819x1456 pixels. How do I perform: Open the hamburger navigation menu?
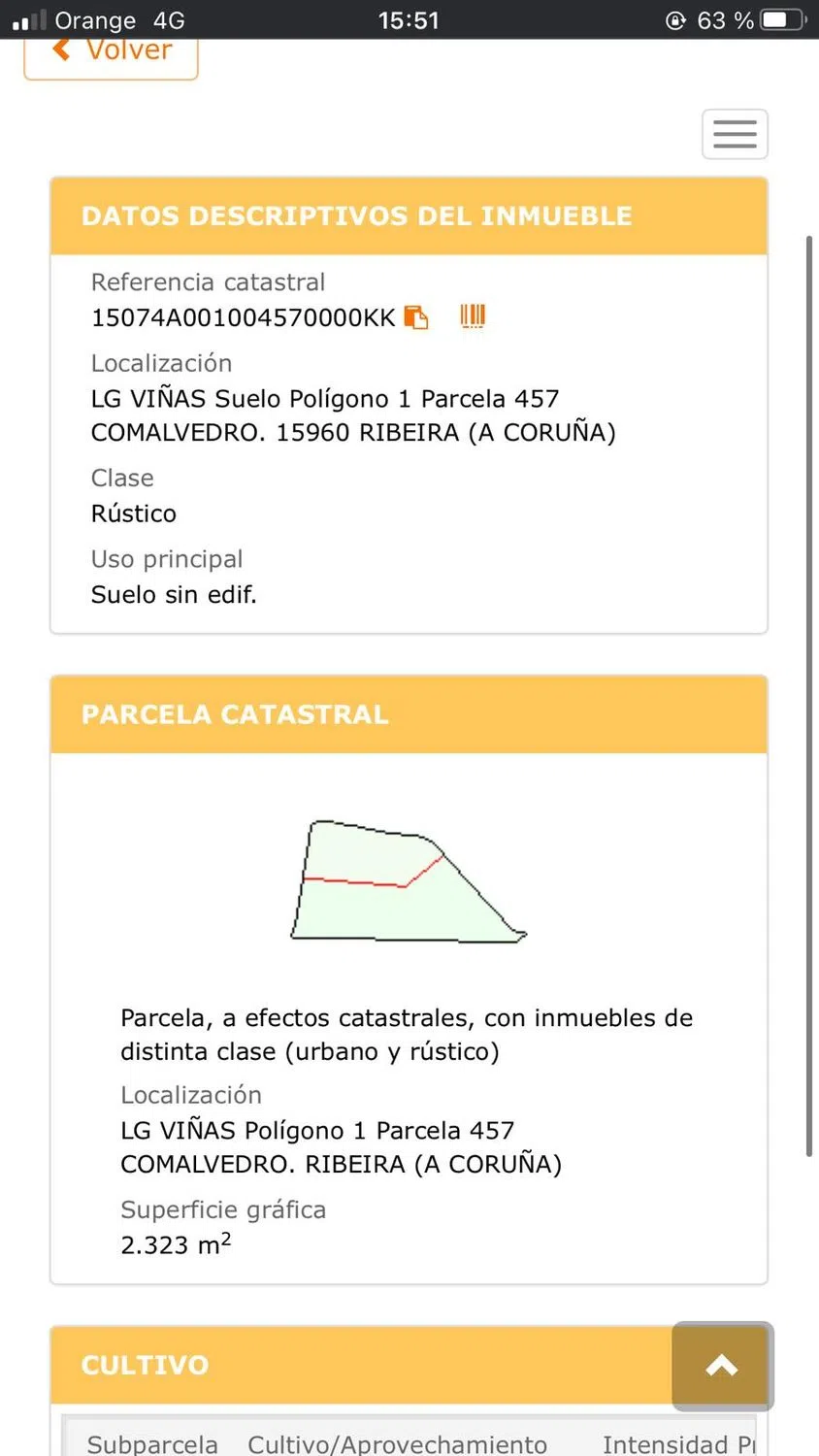[x=735, y=134]
